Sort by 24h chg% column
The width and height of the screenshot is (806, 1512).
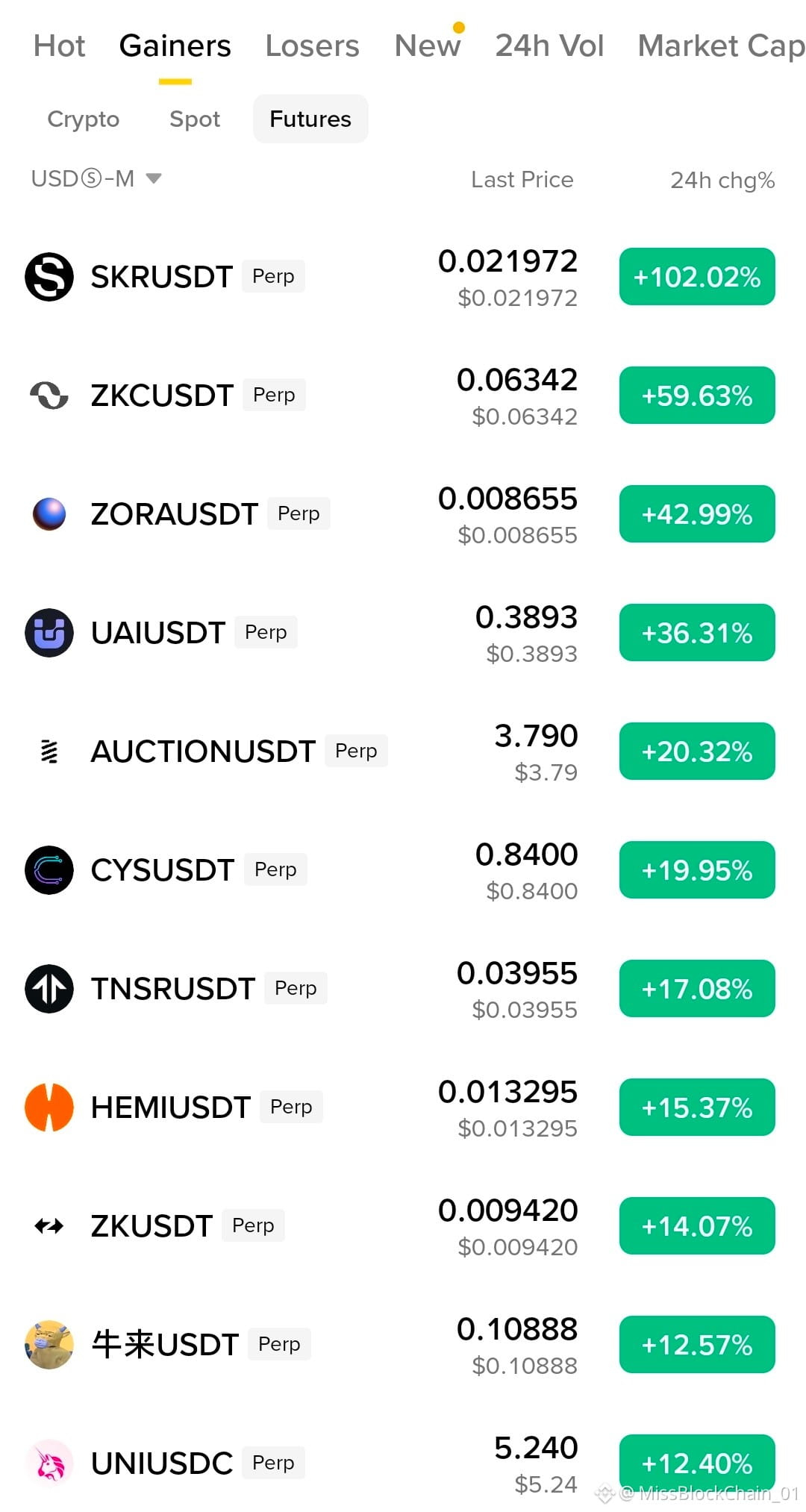[722, 180]
